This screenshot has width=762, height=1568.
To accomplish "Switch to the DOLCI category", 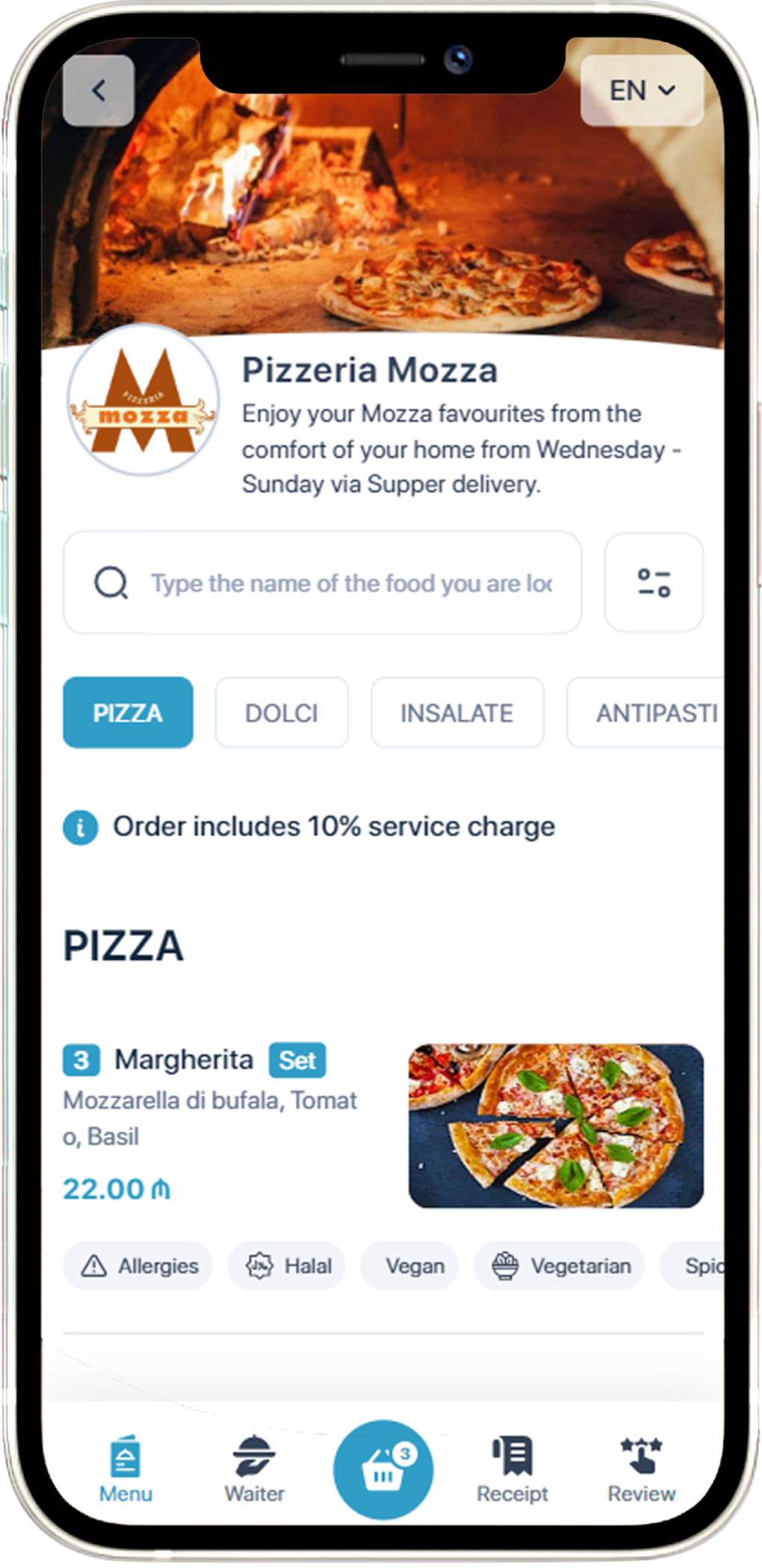I will 282,713.
